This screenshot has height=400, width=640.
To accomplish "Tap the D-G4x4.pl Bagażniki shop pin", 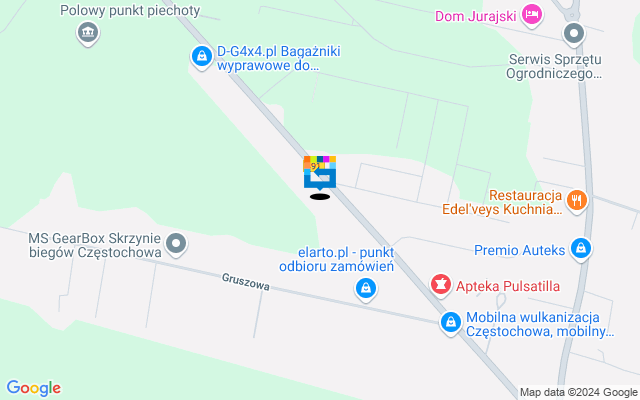I will pos(203,58).
